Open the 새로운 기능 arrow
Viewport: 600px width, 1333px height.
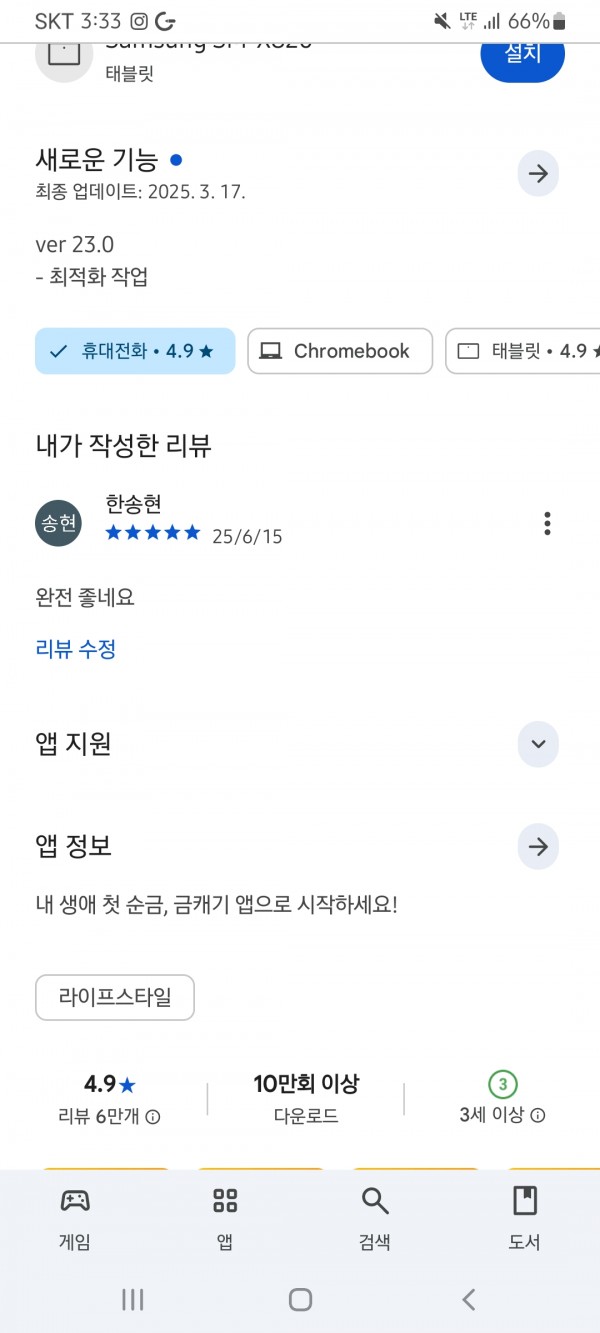coord(538,174)
